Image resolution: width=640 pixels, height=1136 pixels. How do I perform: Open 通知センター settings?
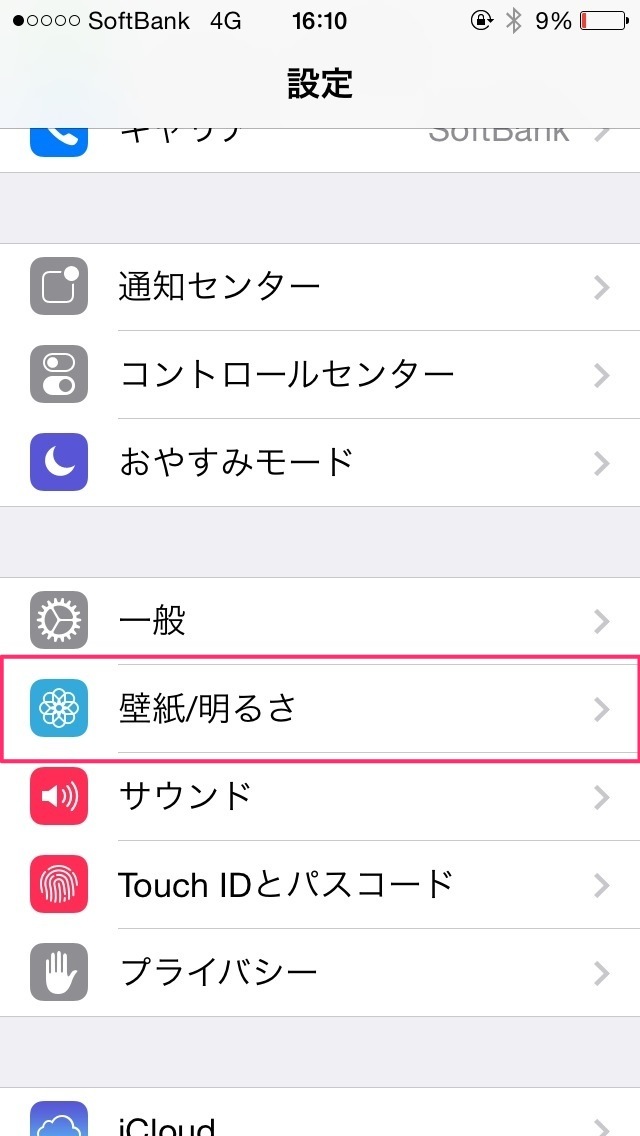pos(320,288)
